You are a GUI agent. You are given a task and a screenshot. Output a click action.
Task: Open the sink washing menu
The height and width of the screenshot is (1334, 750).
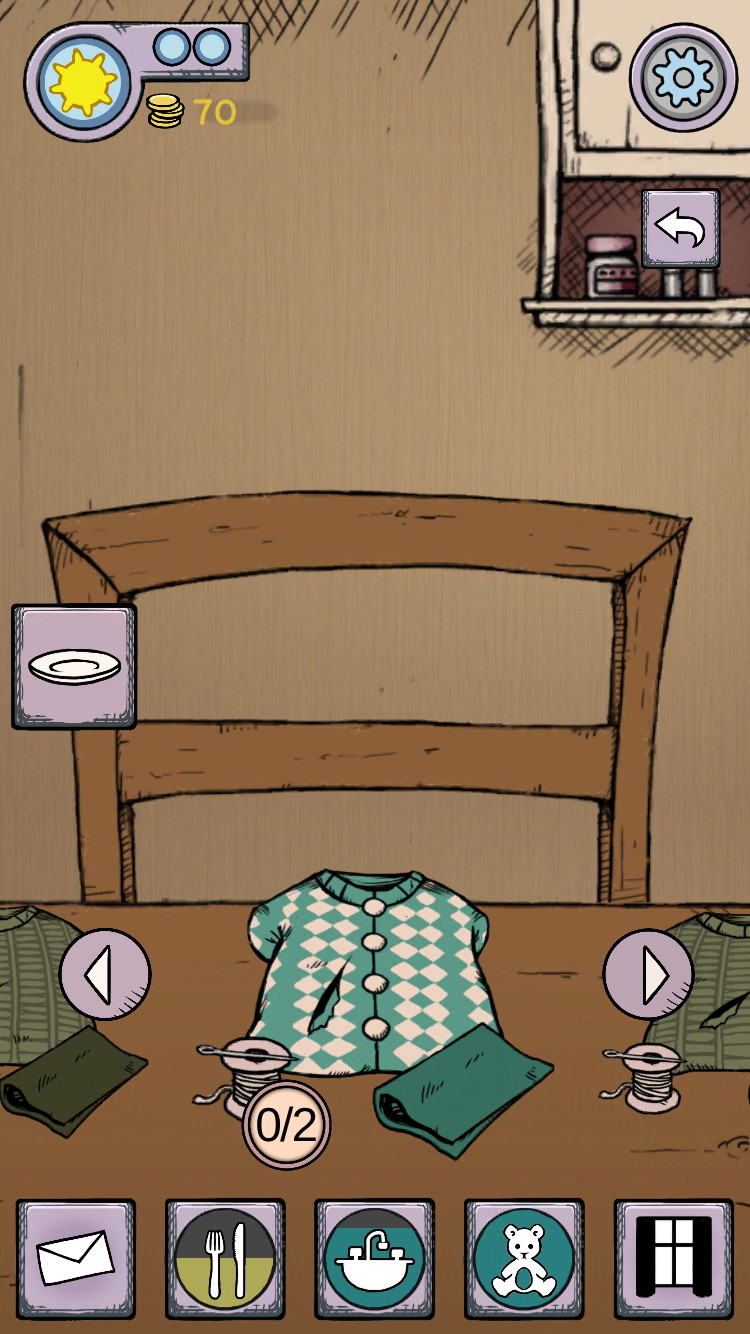[375, 1258]
